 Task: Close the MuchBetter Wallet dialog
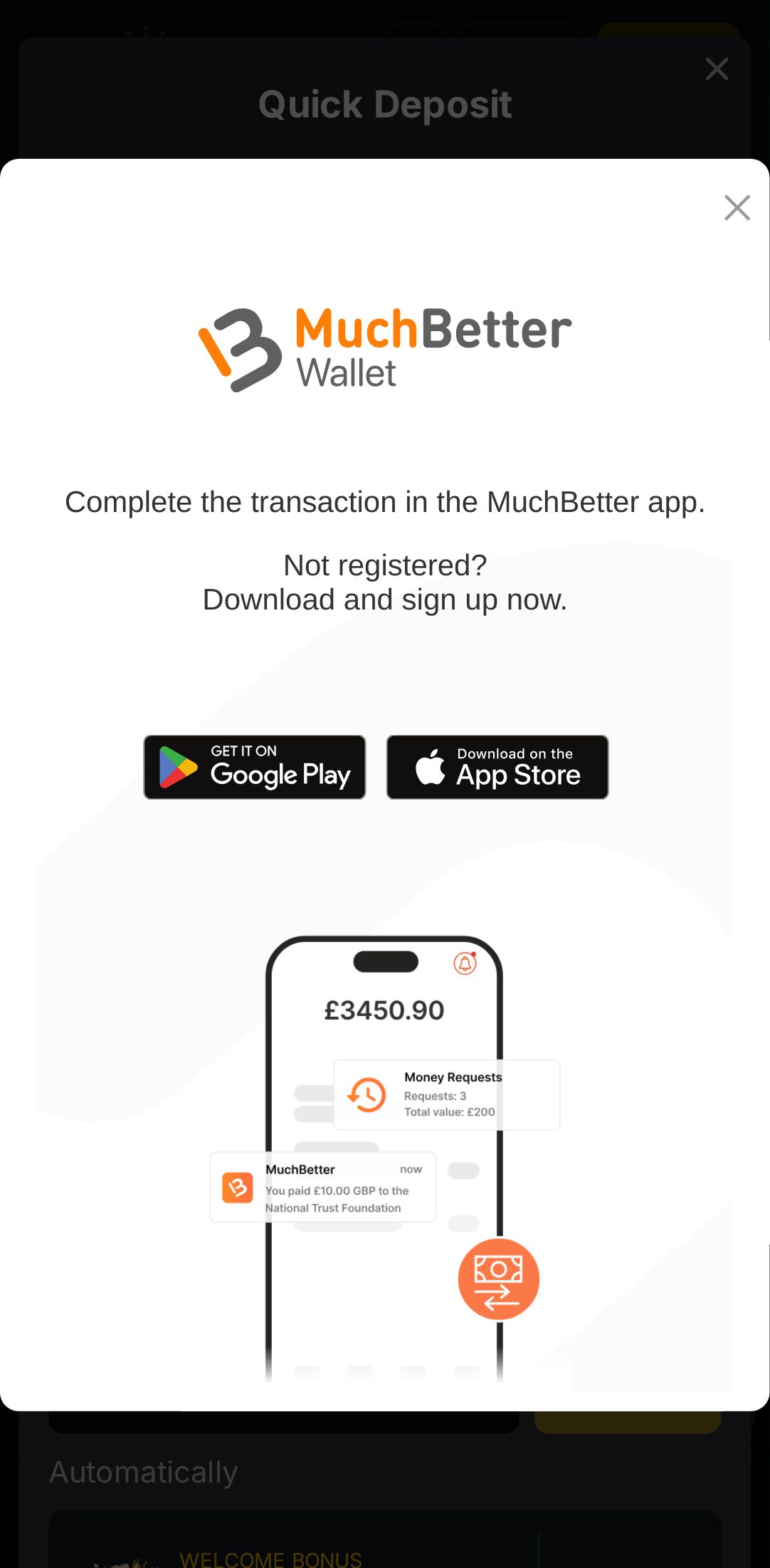[x=737, y=208]
